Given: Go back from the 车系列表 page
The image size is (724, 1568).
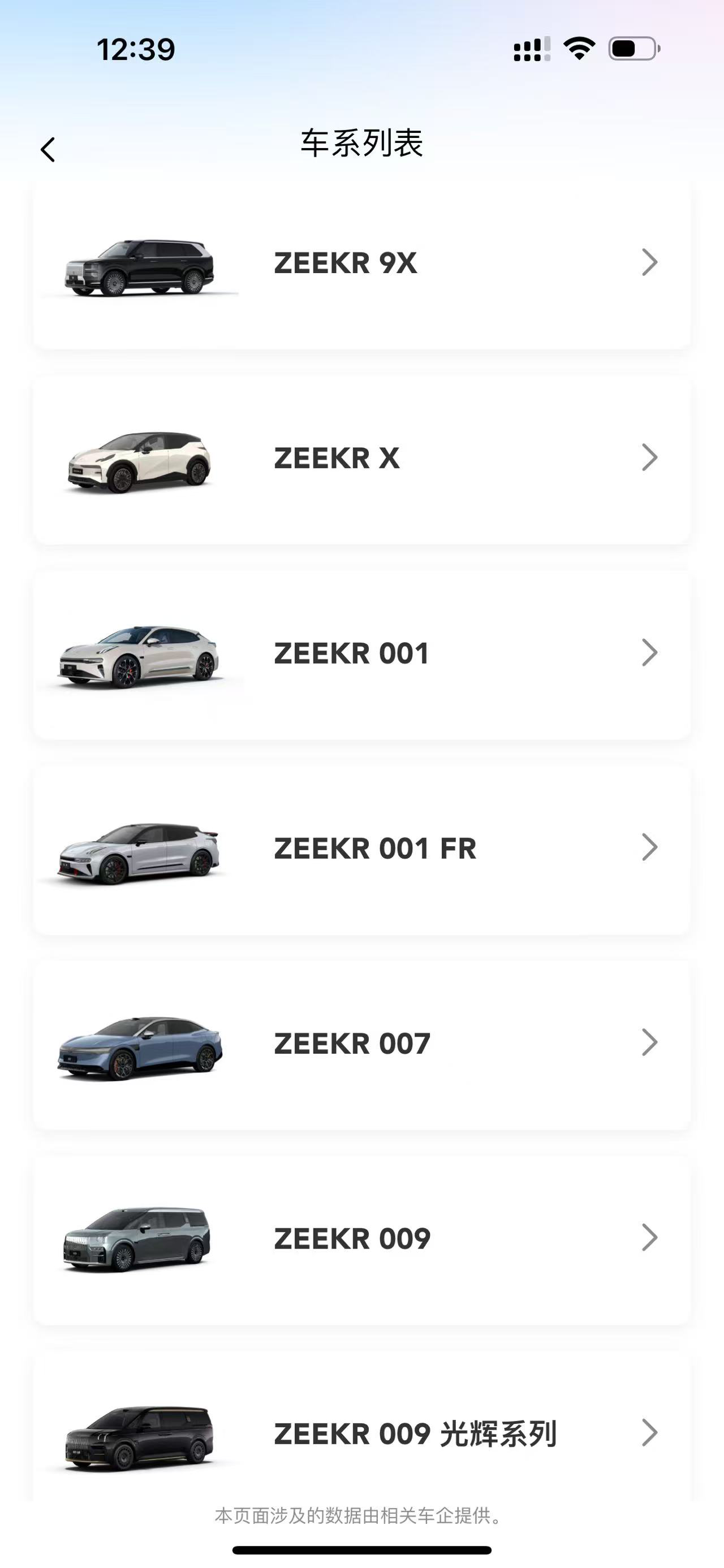Looking at the screenshot, I should click(48, 150).
